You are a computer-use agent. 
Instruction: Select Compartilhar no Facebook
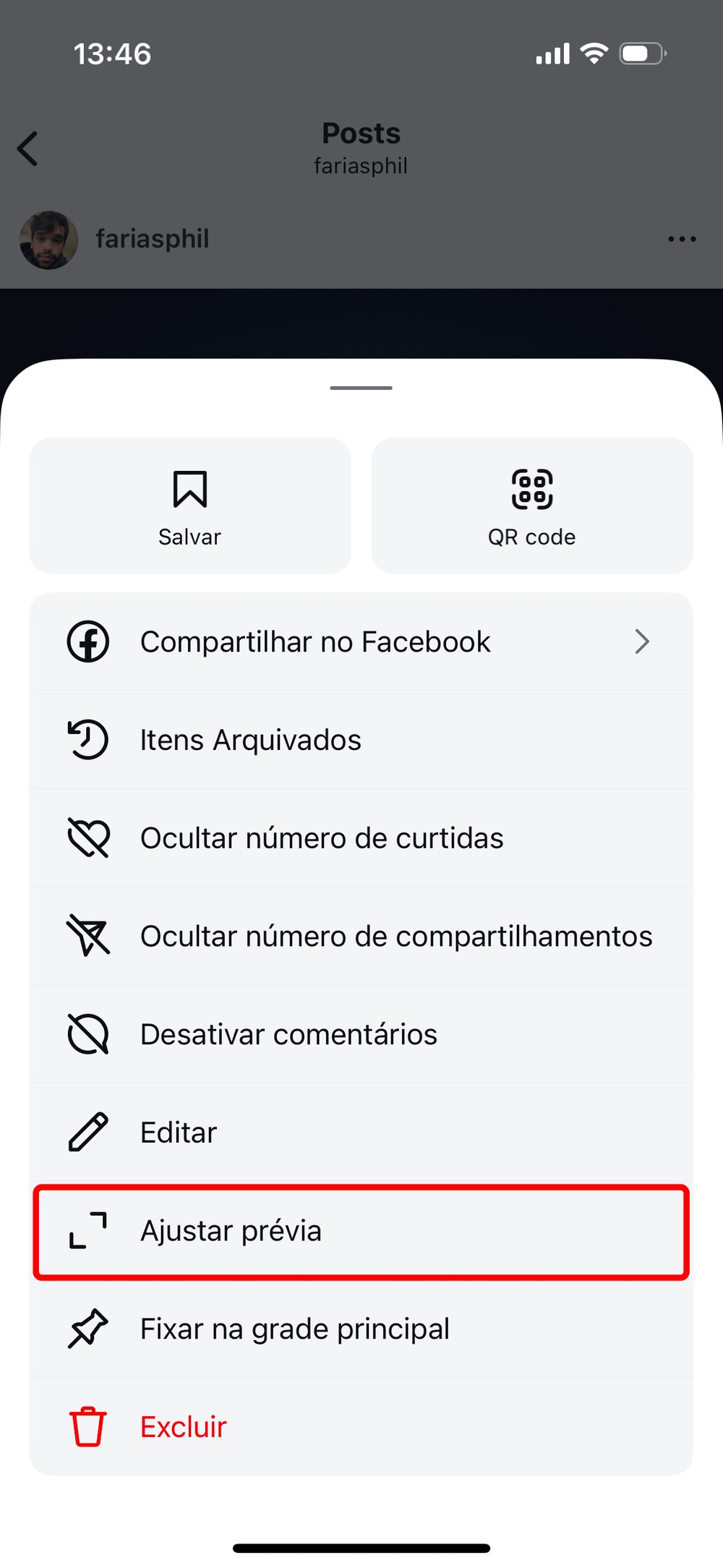[361, 642]
